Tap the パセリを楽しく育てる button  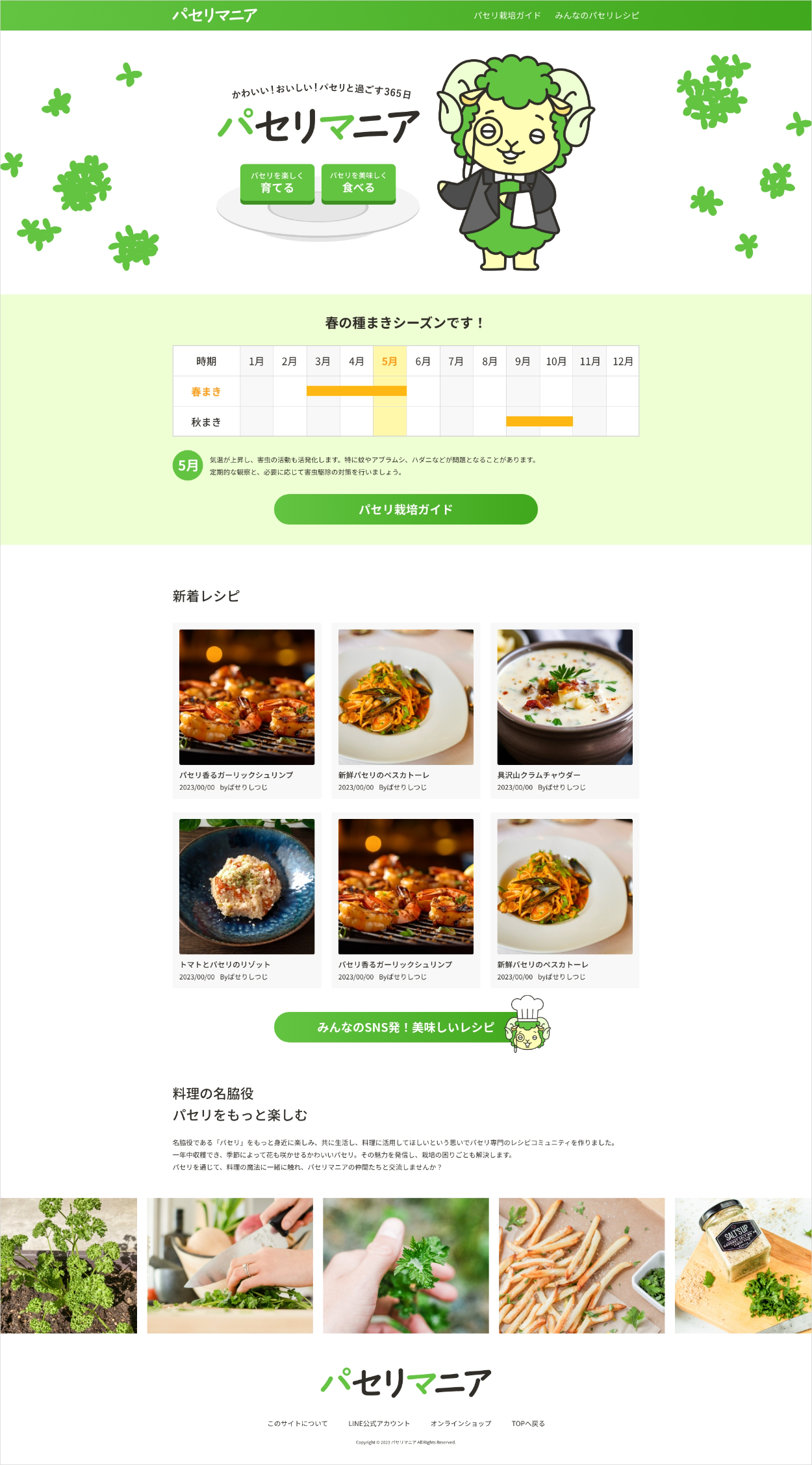click(277, 183)
